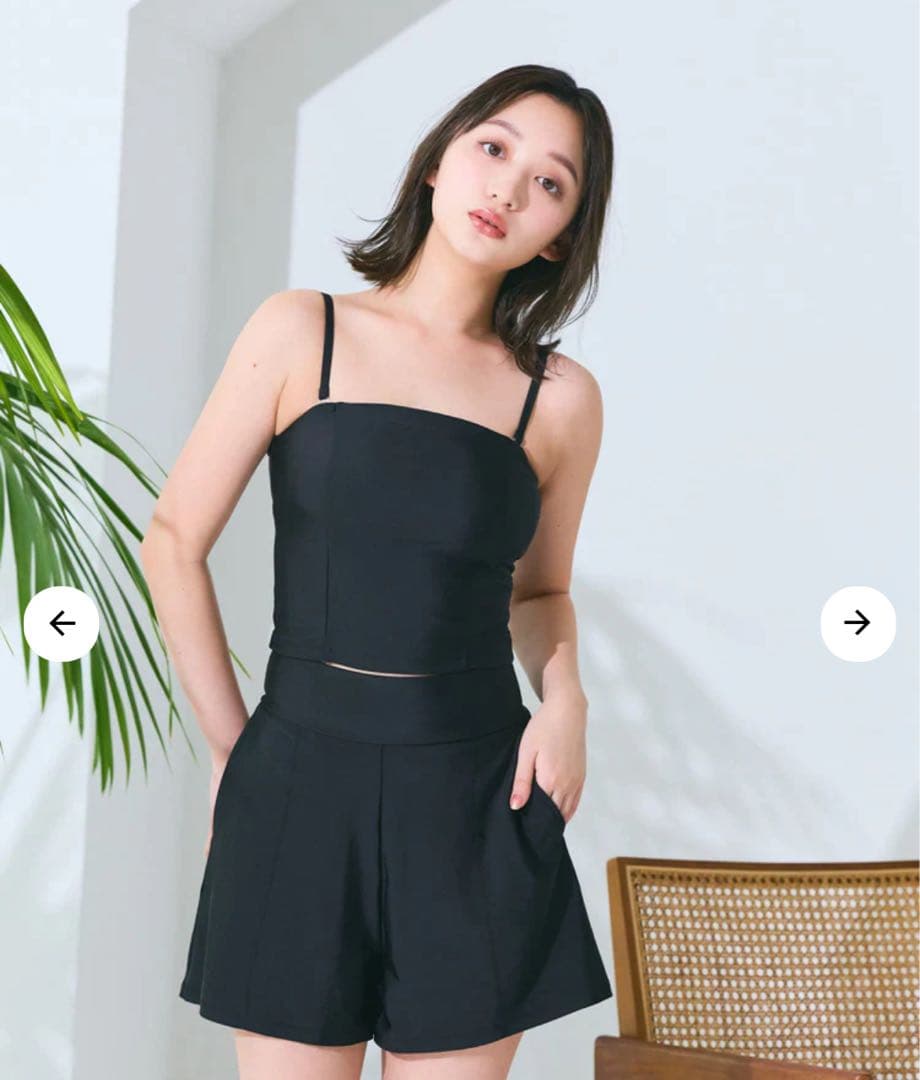Advance to the next product image
This screenshot has width=920, height=1080.
tap(857, 624)
